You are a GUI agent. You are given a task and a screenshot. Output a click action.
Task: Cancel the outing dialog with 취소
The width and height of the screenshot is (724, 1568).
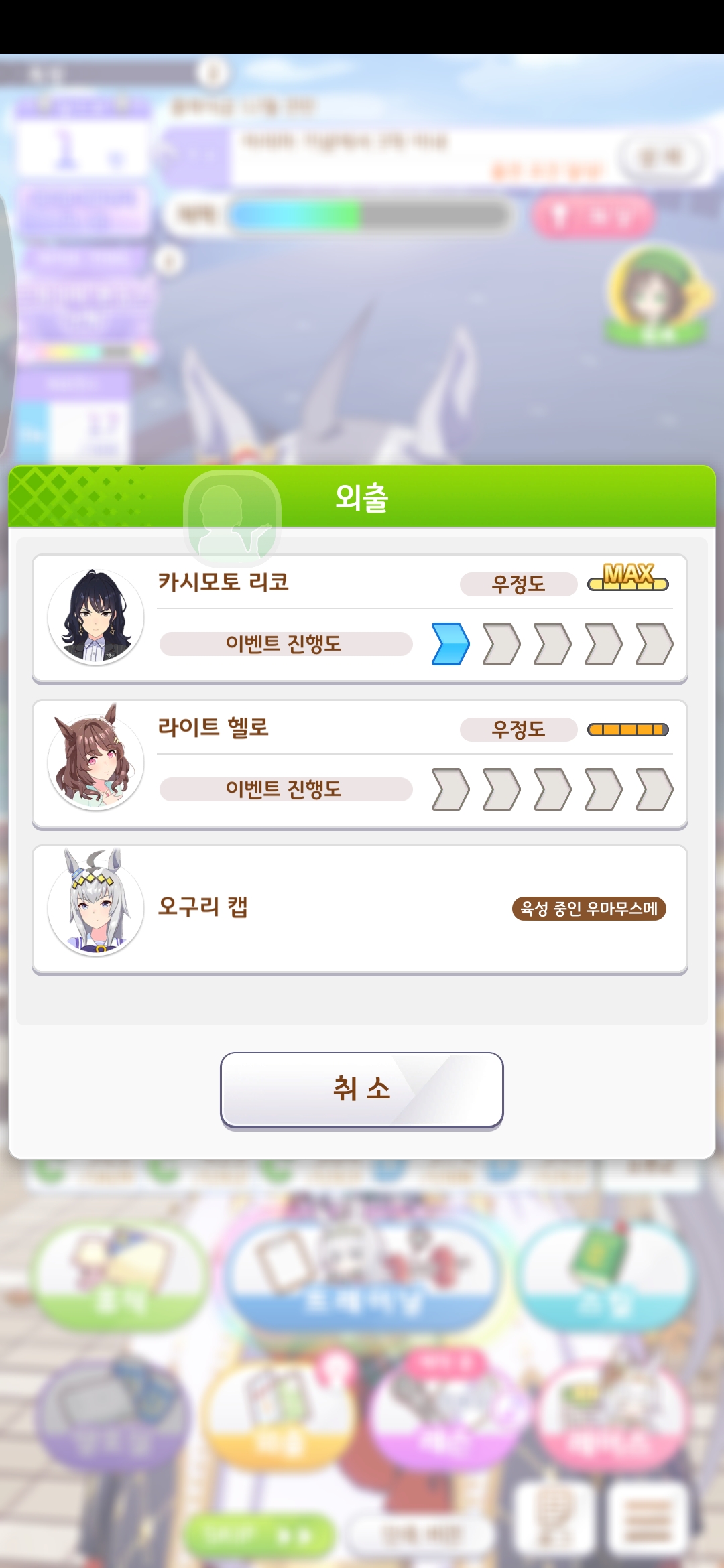click(x=361, y=1089)
